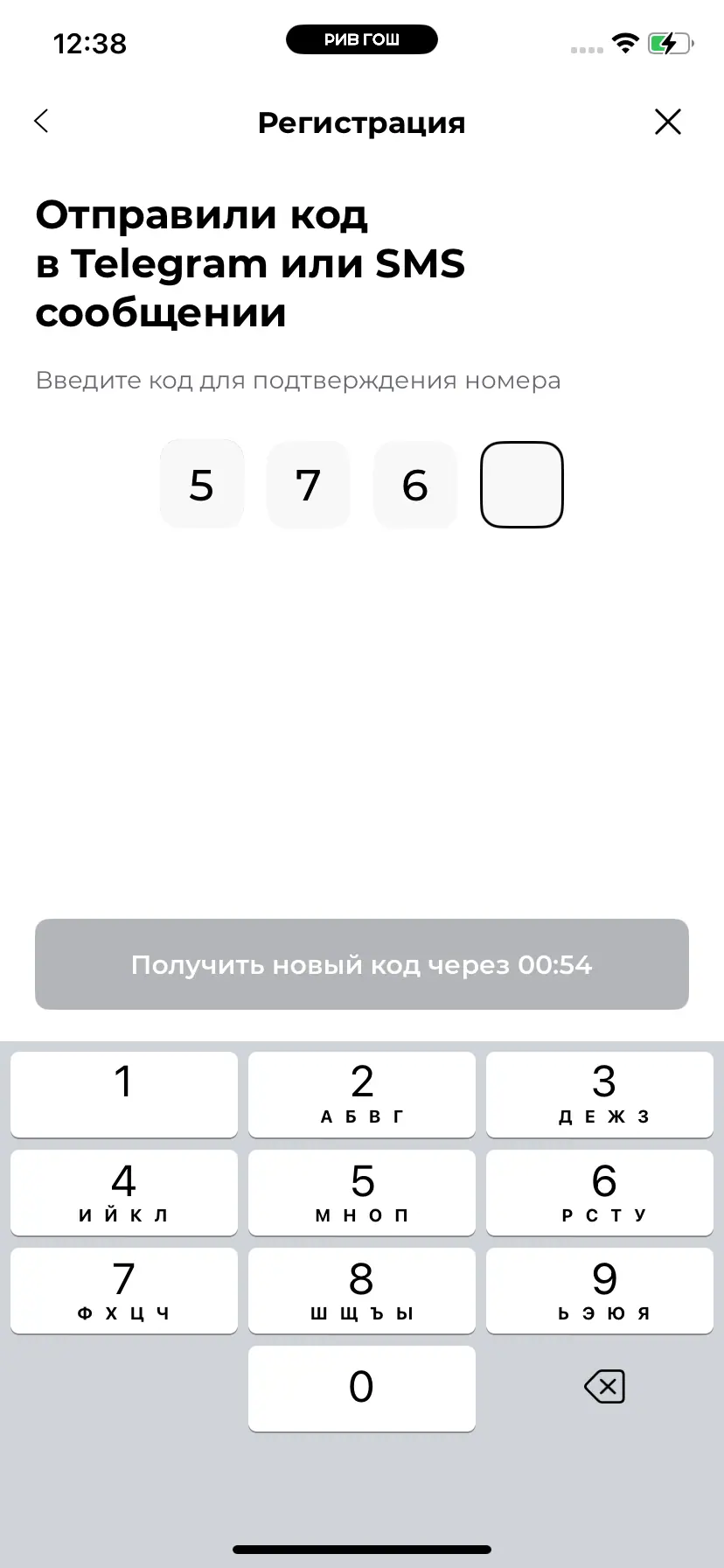Delete the last digit with backspace
Screen dimensions: 724x1568
tap(604, 1387)
